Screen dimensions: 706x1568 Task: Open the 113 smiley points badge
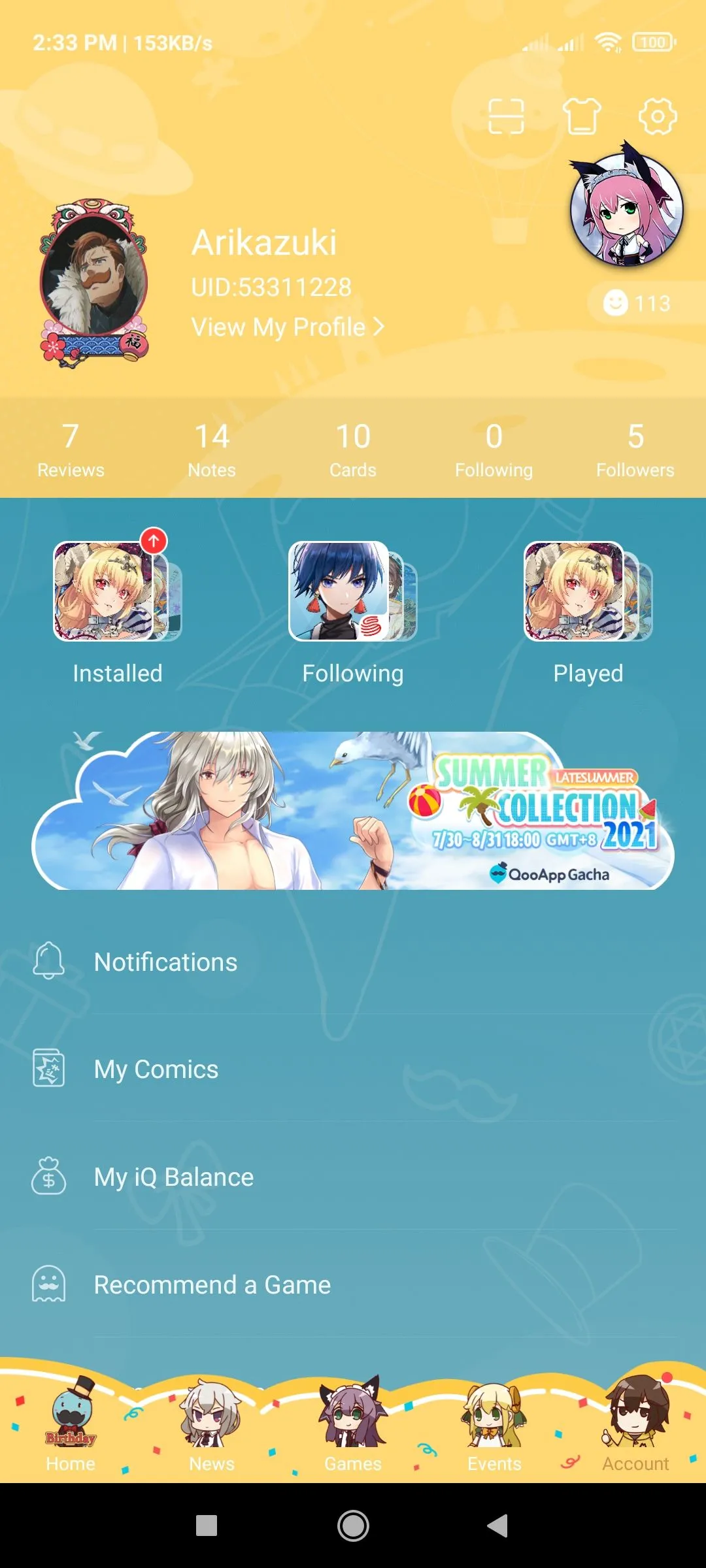638,303
